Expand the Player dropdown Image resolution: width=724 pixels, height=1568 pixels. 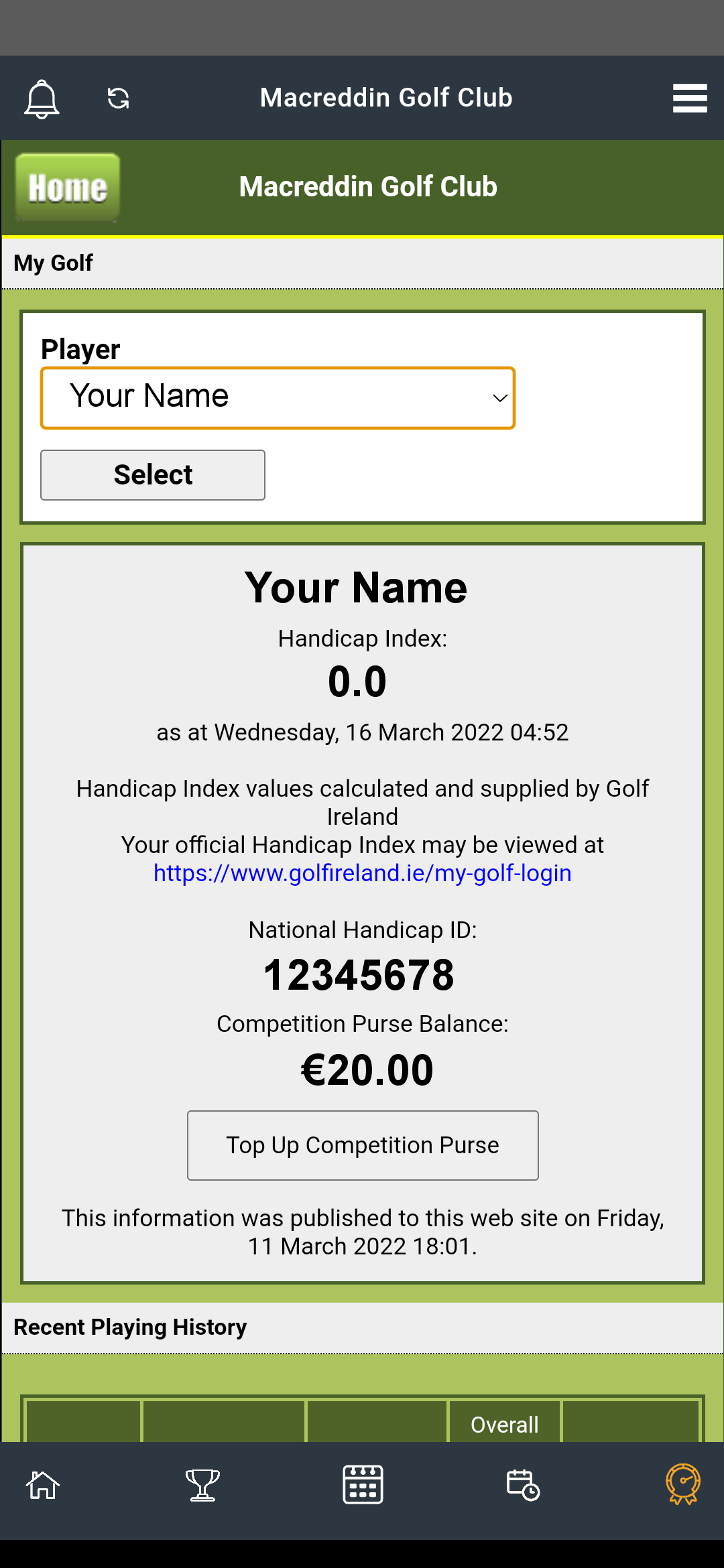pos(278,397)
